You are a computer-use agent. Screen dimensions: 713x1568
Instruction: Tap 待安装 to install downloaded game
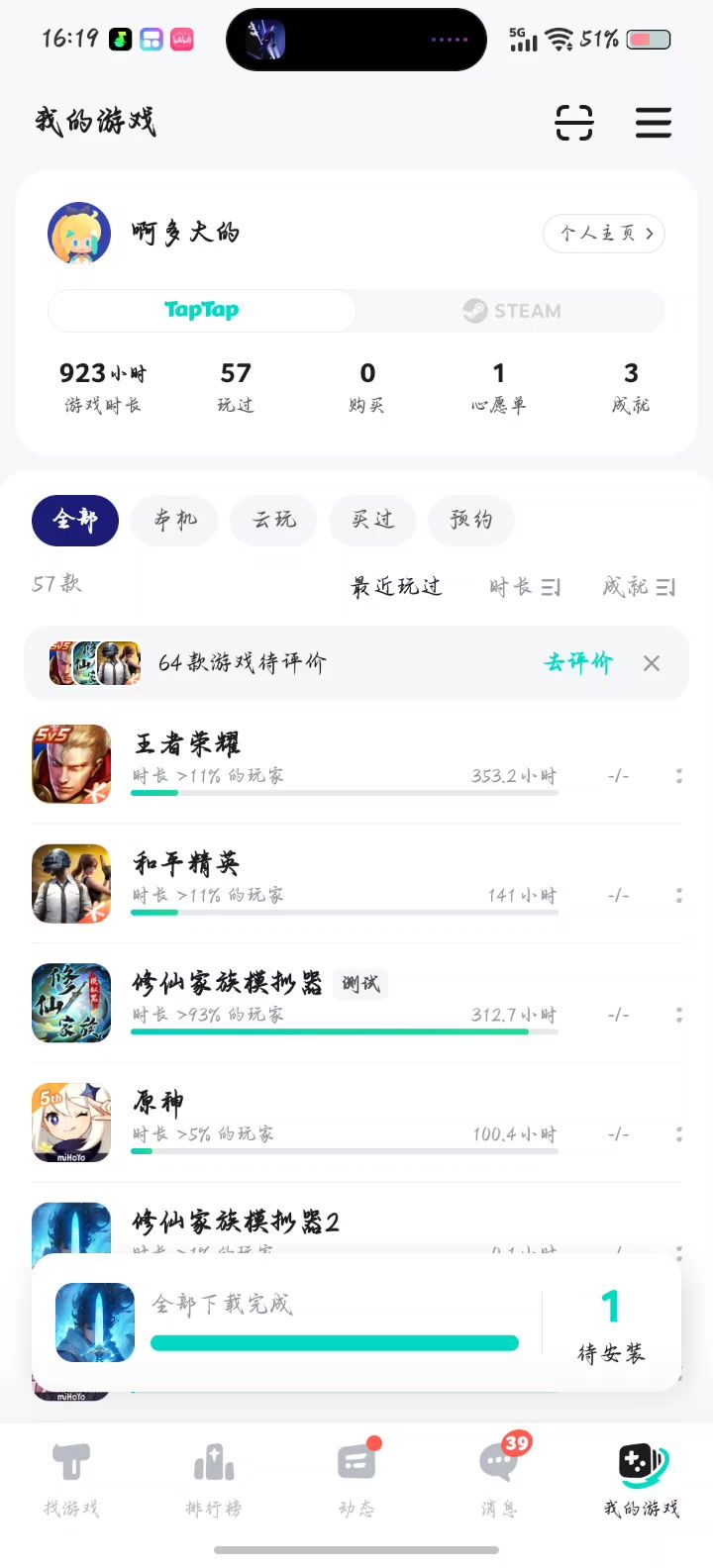click(611, 1326)
